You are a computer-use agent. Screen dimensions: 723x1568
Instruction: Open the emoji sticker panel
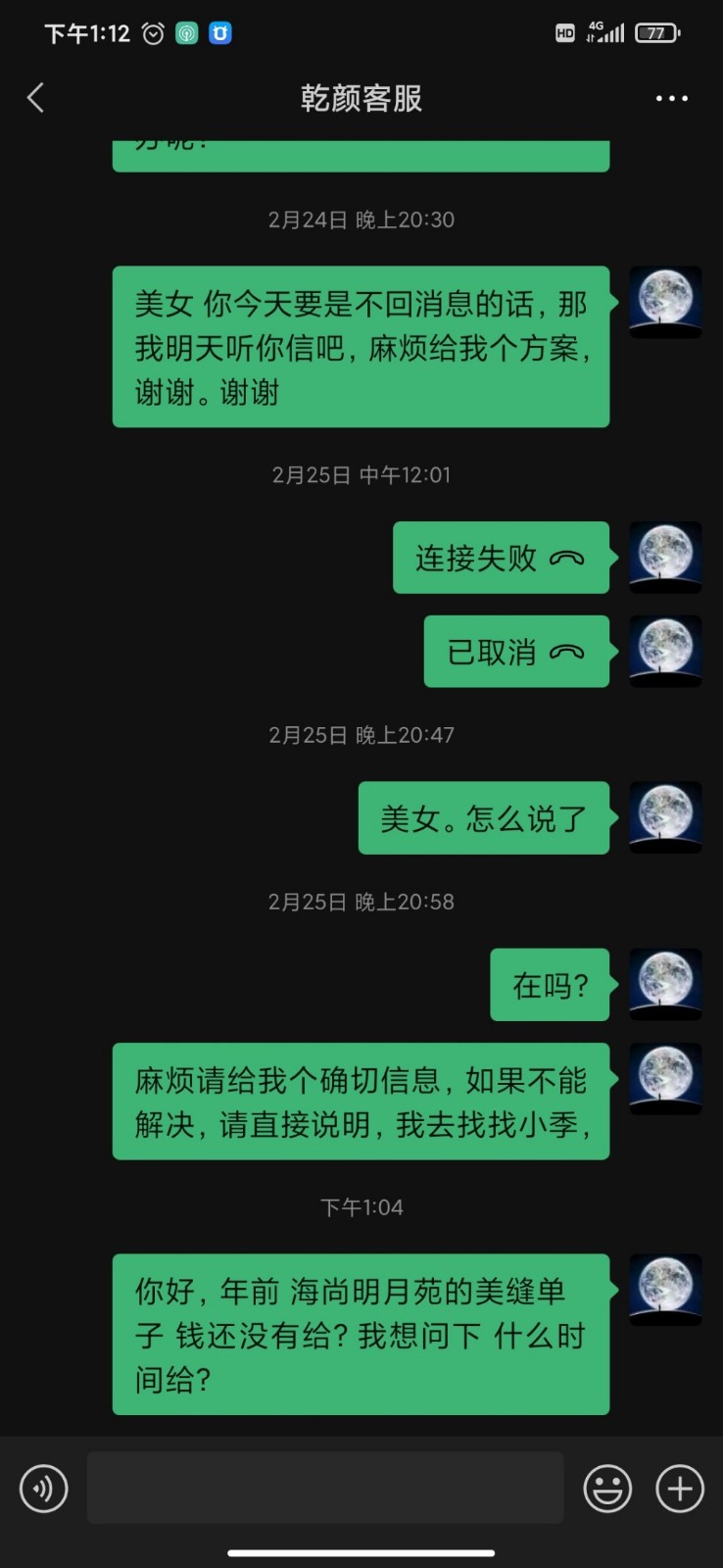point(607,1489)
